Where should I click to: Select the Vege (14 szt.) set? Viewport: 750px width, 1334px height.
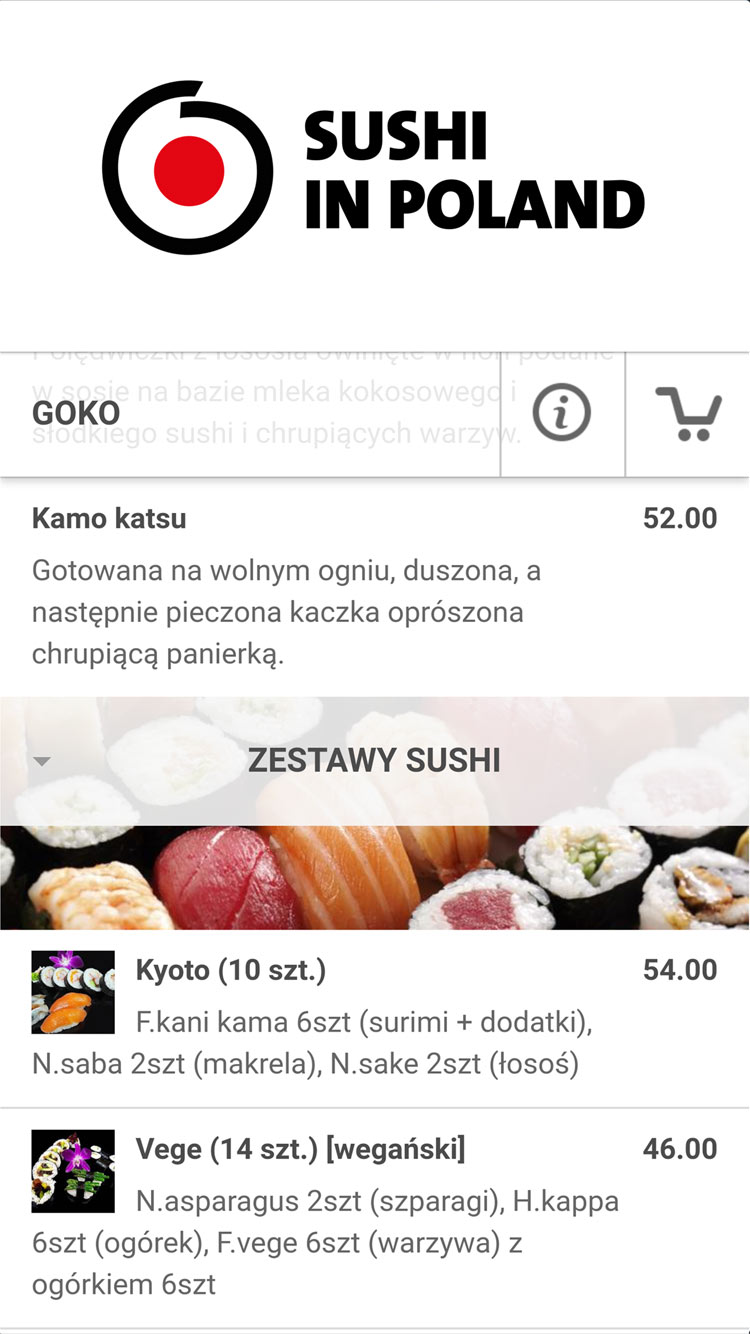pos(374,1215)
